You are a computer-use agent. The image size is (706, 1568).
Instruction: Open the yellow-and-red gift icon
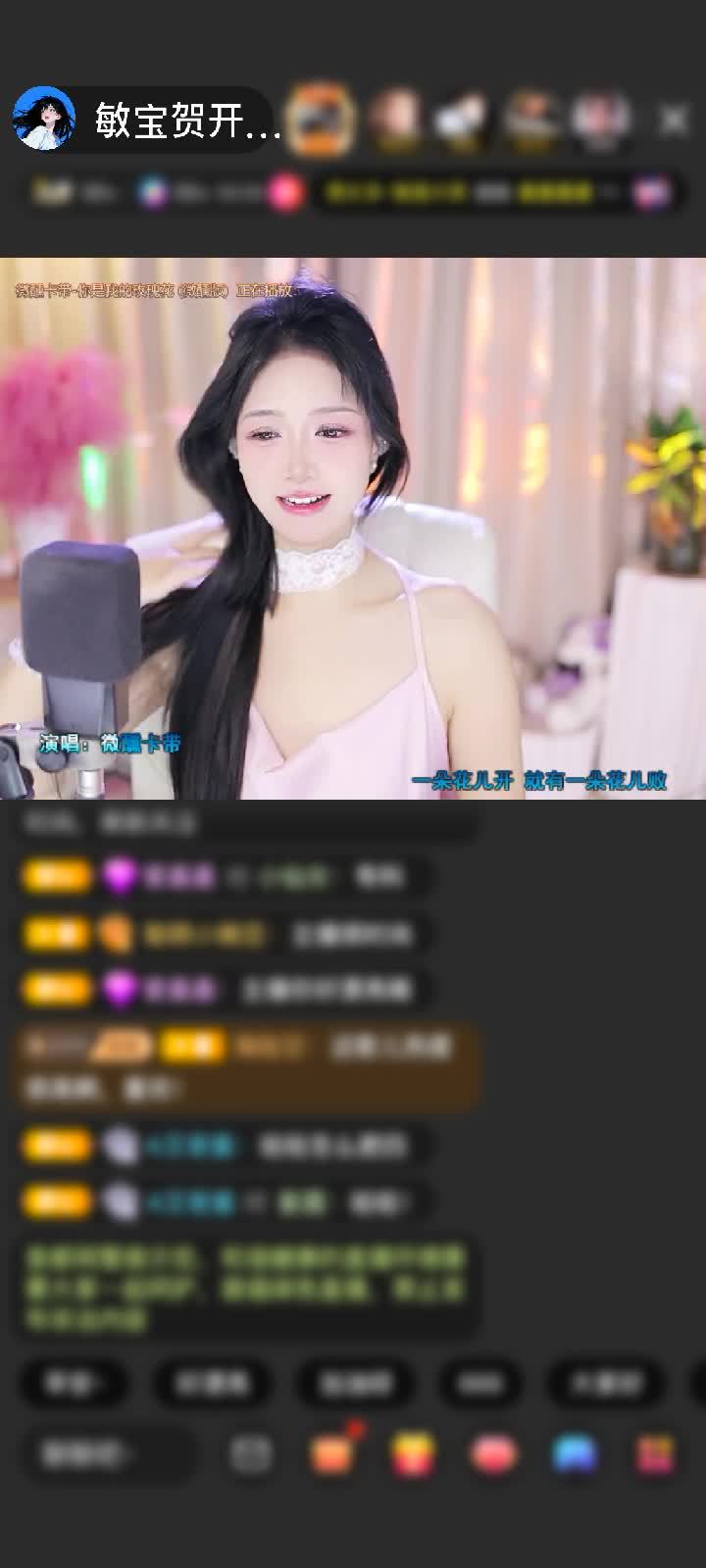click(x=413, y=1454)
